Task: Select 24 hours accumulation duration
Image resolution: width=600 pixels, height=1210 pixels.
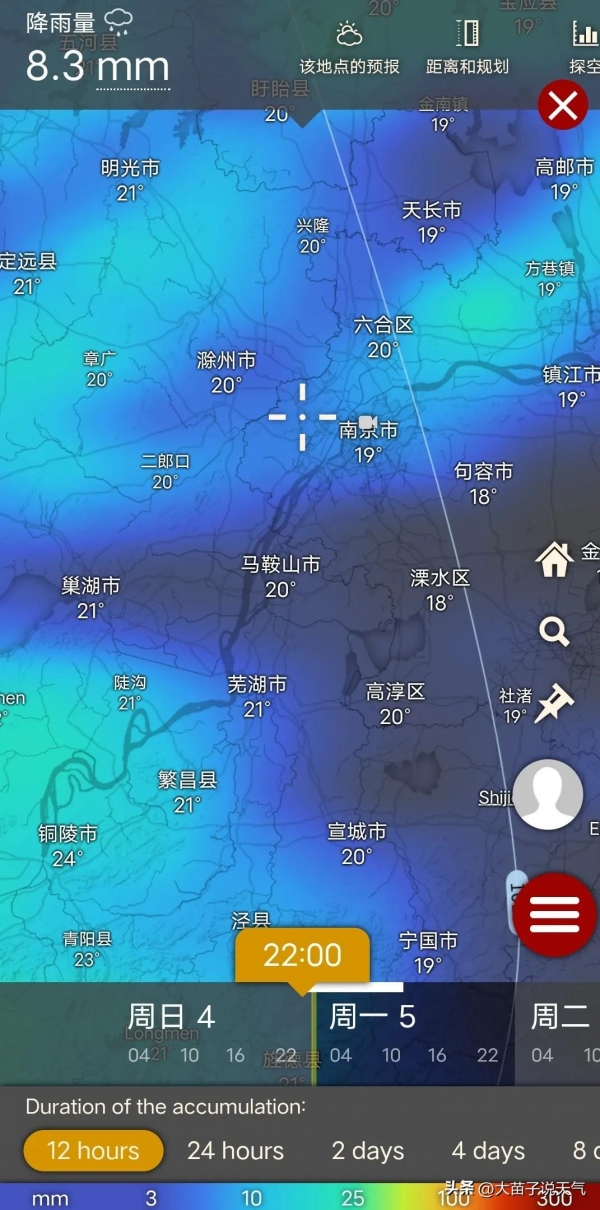Action: [x=235, y=1150]
